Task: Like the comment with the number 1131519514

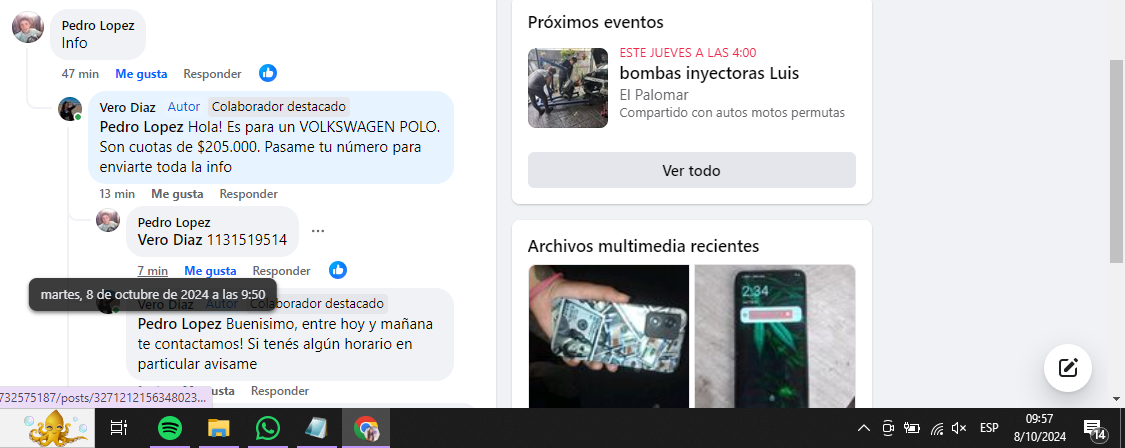Action: click(210, 271)
